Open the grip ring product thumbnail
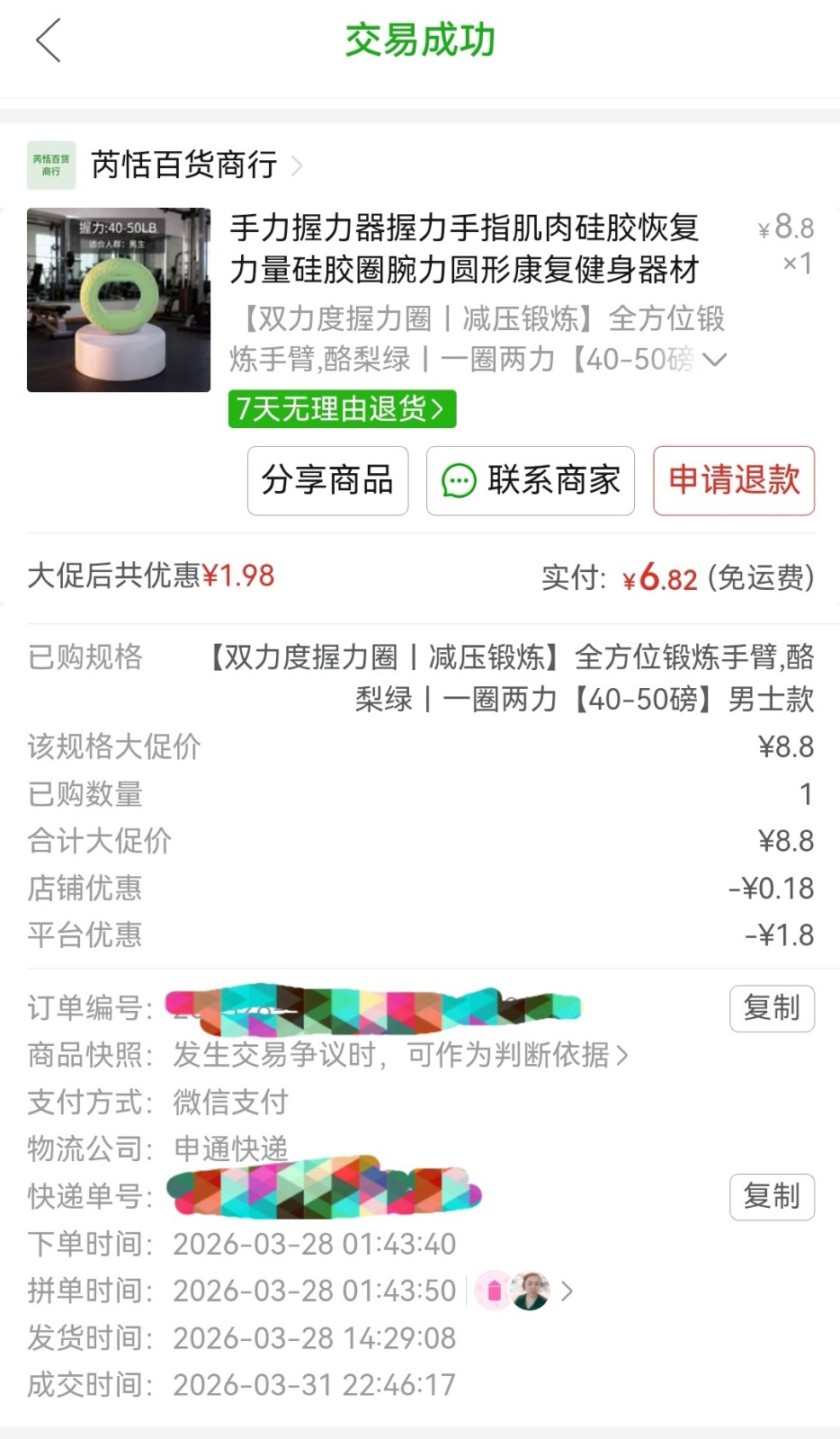This screenshot has height=1439, width=840. 119,300
